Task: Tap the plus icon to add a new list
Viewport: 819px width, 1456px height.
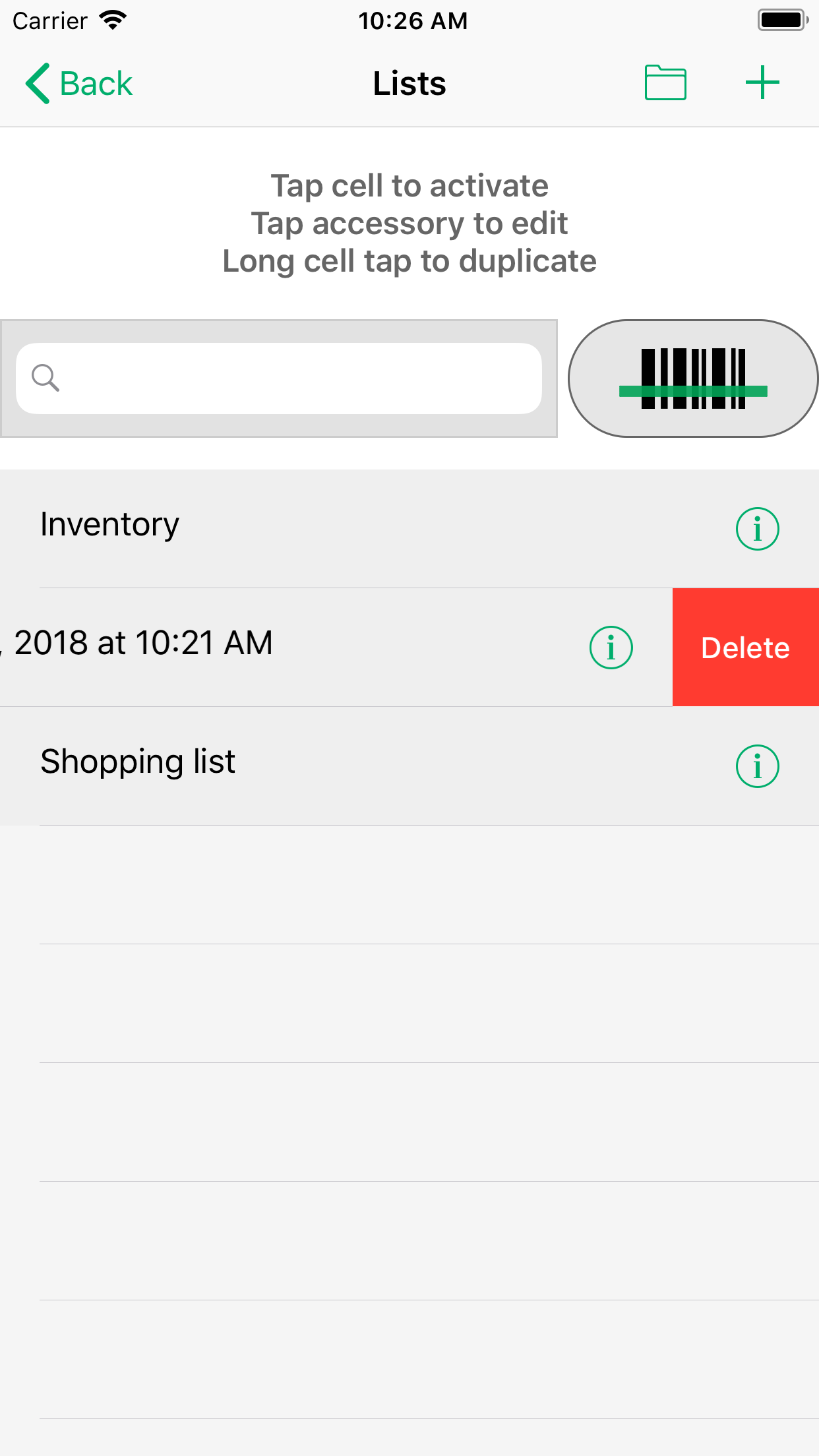Action: (762, 82)
